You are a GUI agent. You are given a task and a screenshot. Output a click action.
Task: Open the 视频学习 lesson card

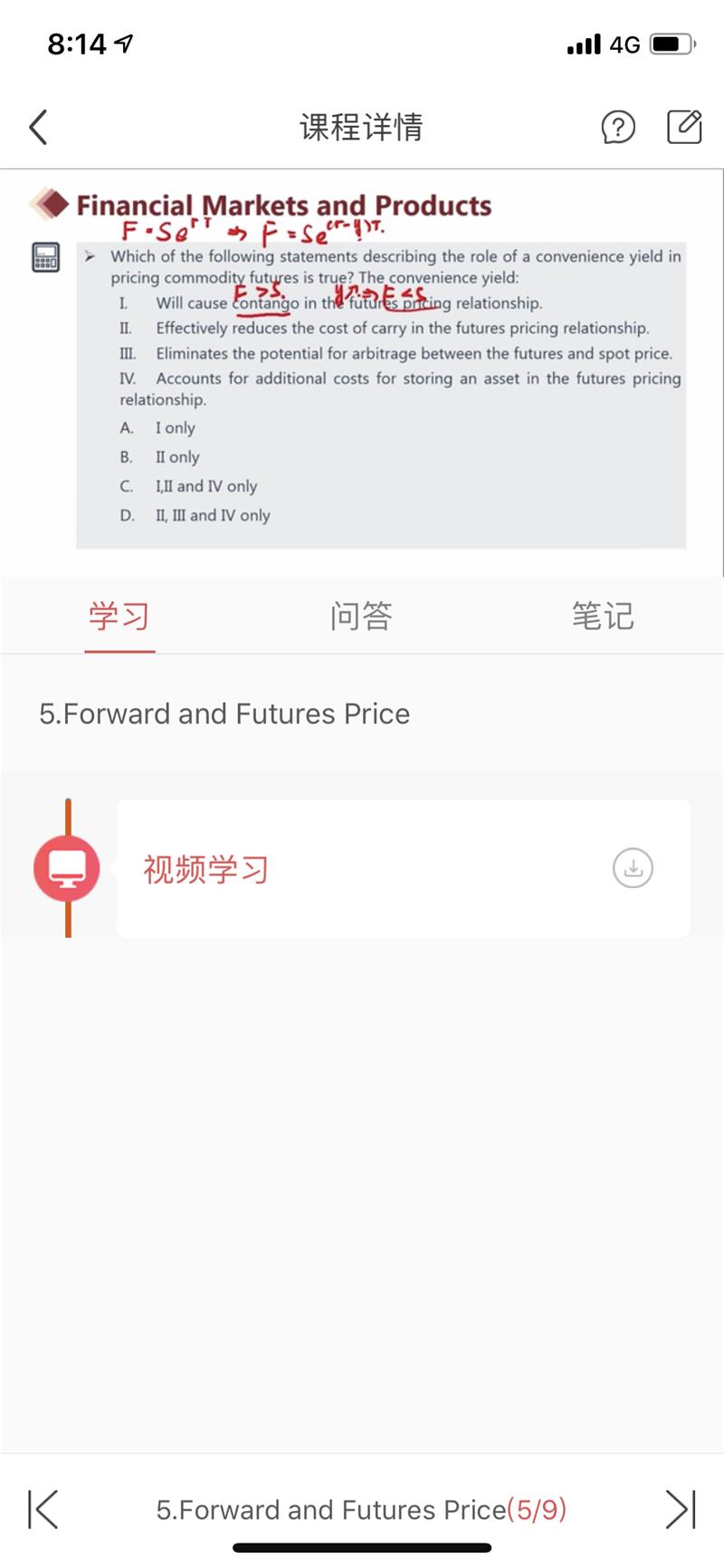click(x=403, y=868)
